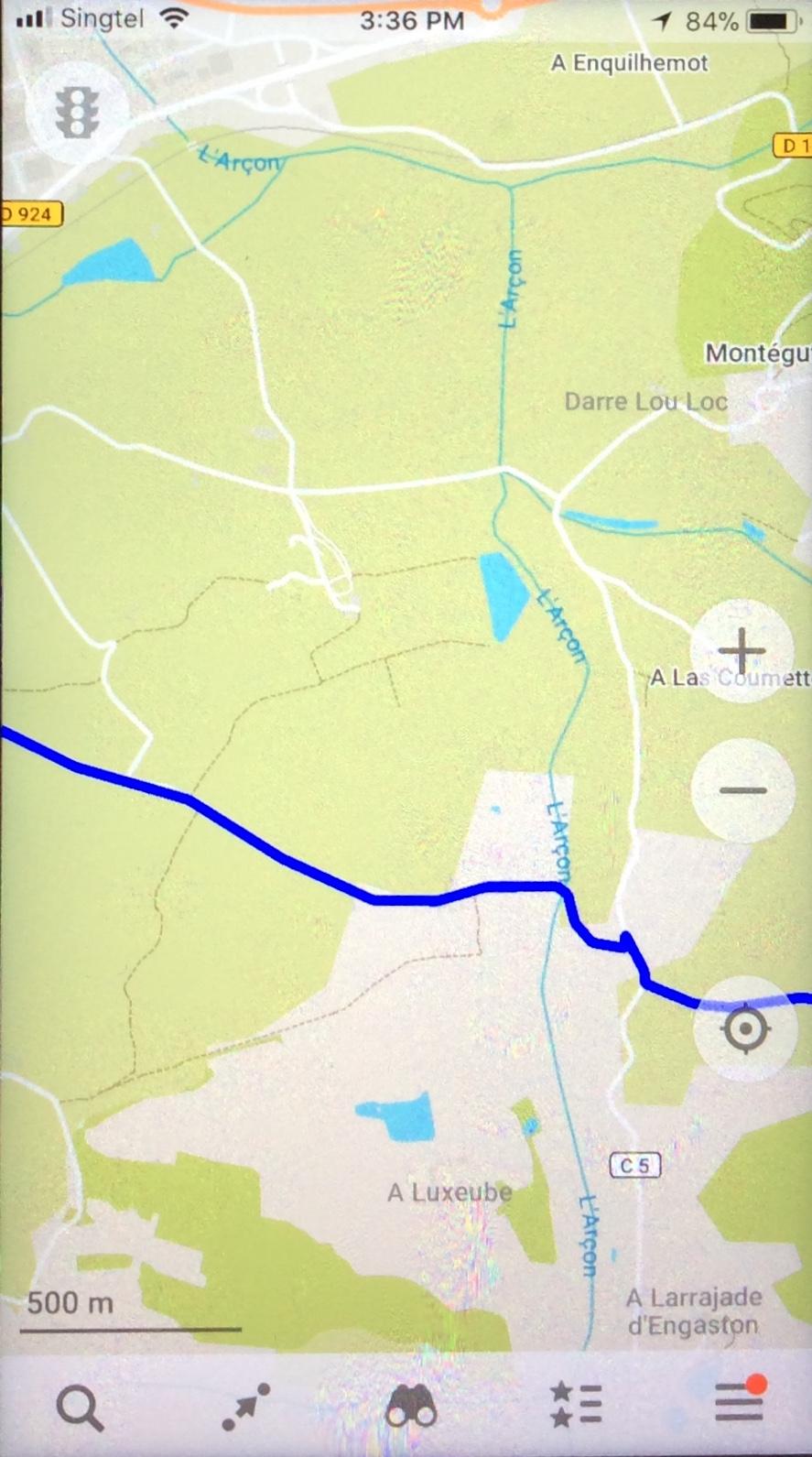Open route planning from the toolbar
Image resolution: width=812 pixels, height=1457 pixels.
(x=245, y=1407)
